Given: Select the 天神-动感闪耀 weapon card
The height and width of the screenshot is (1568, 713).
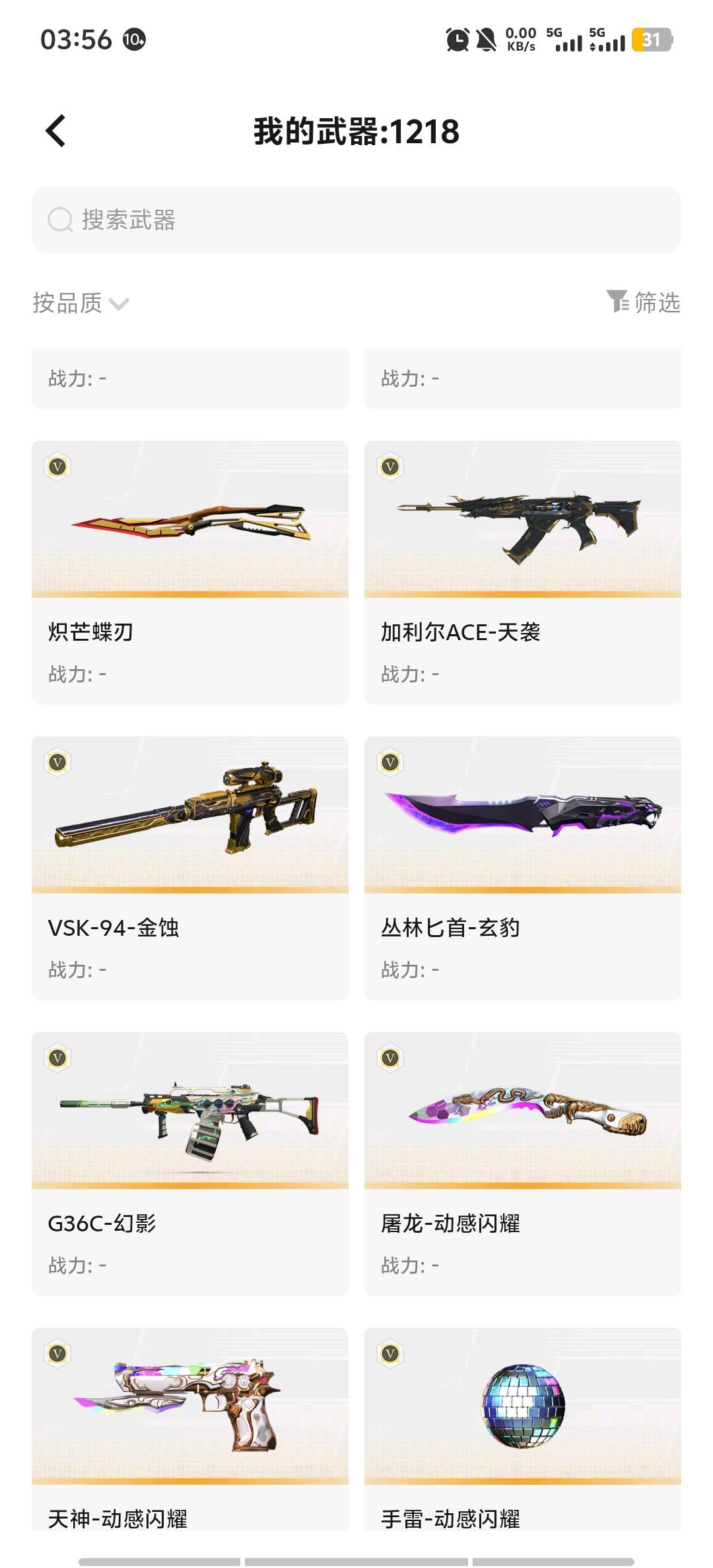Looking at the screenshot, I should tap(190, 1429).
